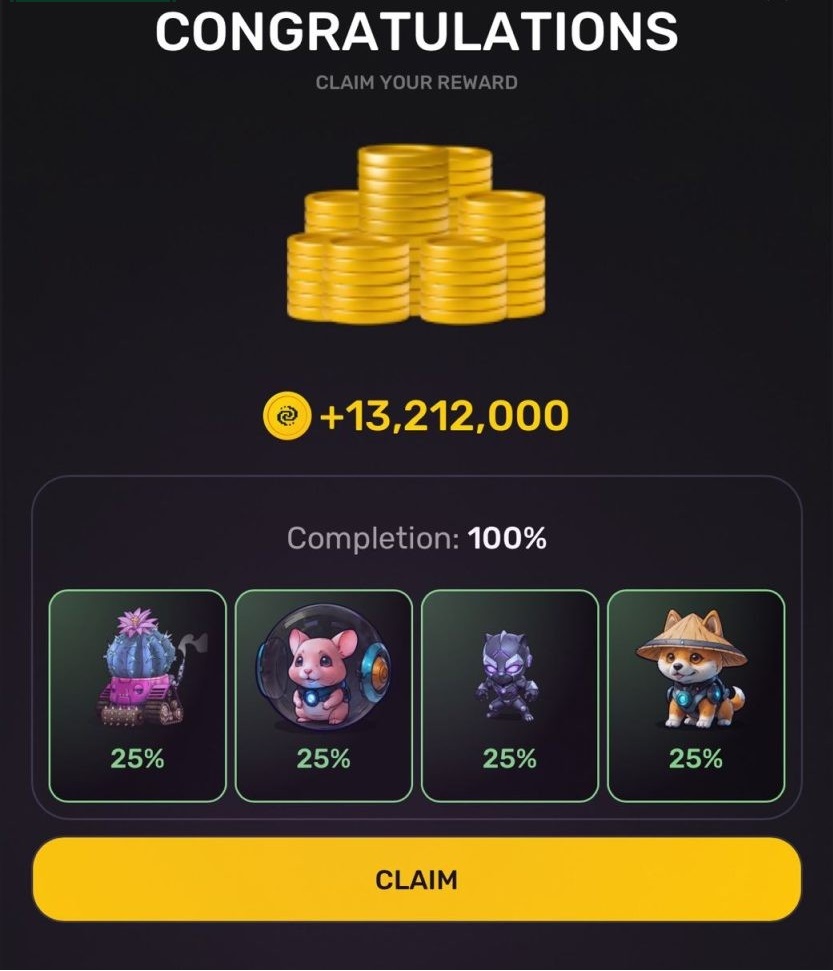Claim the 13,212,000 coin reward
833x971 pixels.
pos(416,879)
